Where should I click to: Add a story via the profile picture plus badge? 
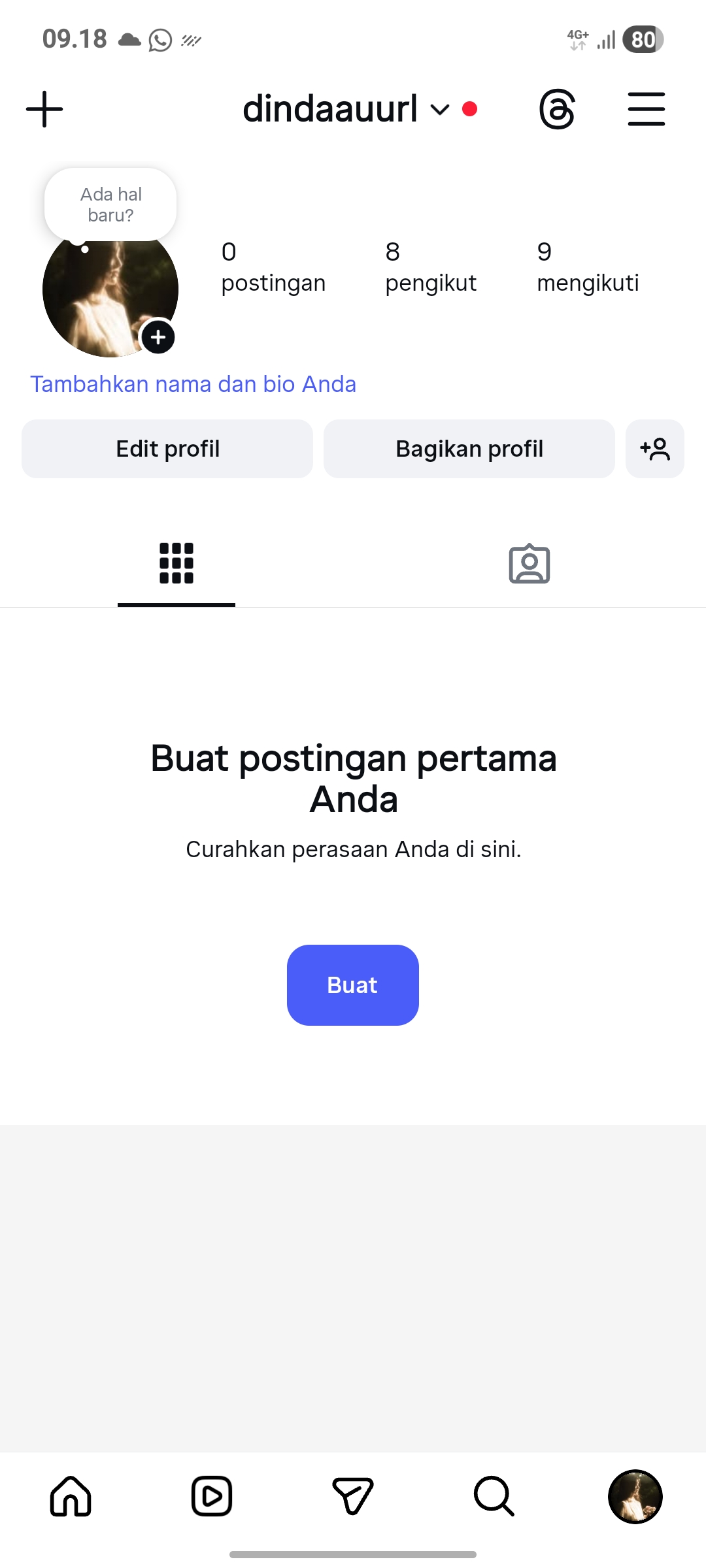pyautogui.click(x=158, y=337)
